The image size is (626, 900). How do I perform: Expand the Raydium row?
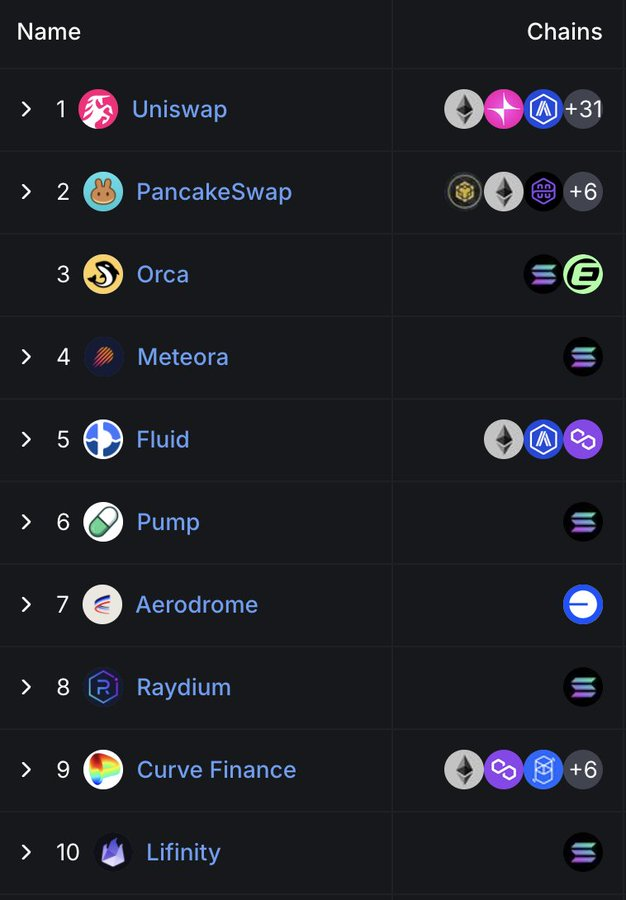coord(27,687)
